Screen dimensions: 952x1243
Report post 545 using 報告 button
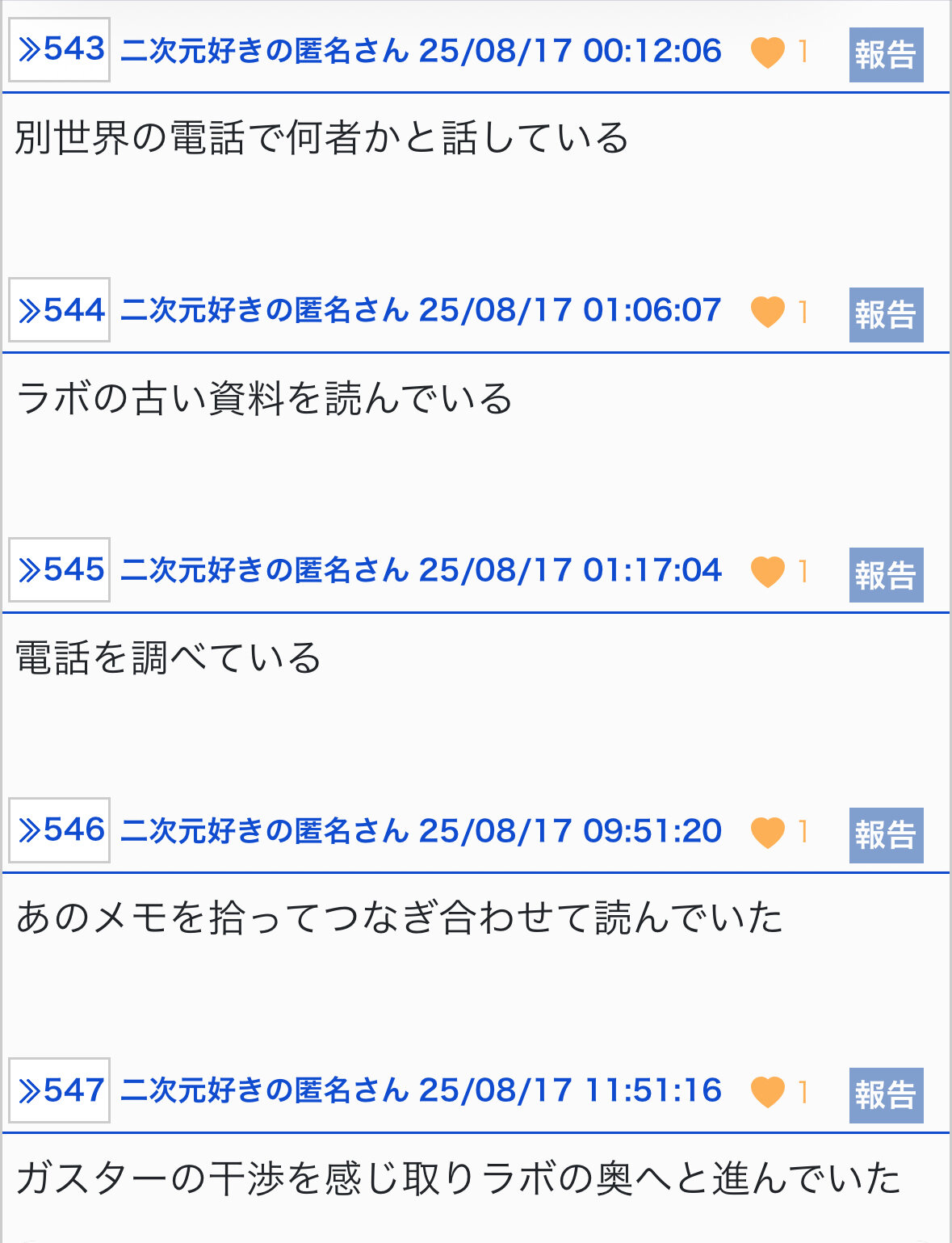(886, 575)
